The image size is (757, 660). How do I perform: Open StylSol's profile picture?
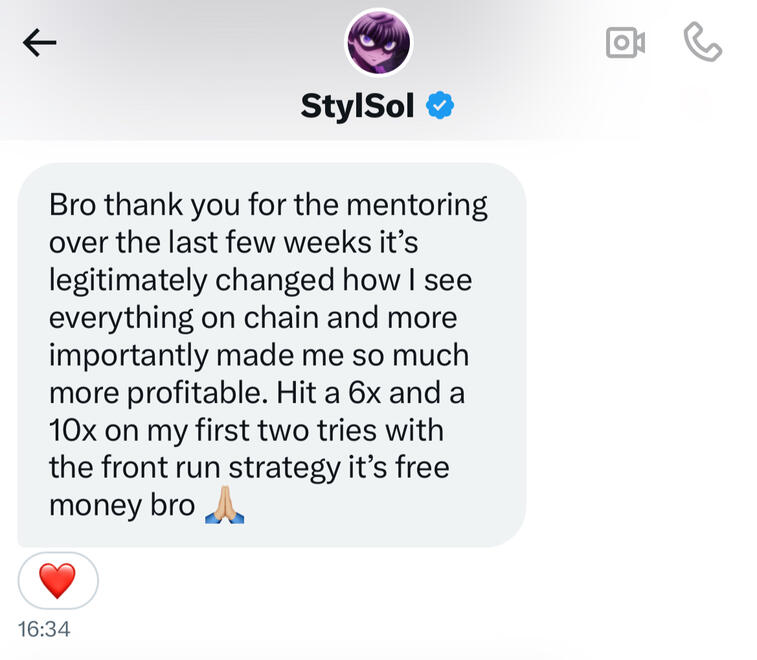(x=378, y=42)
